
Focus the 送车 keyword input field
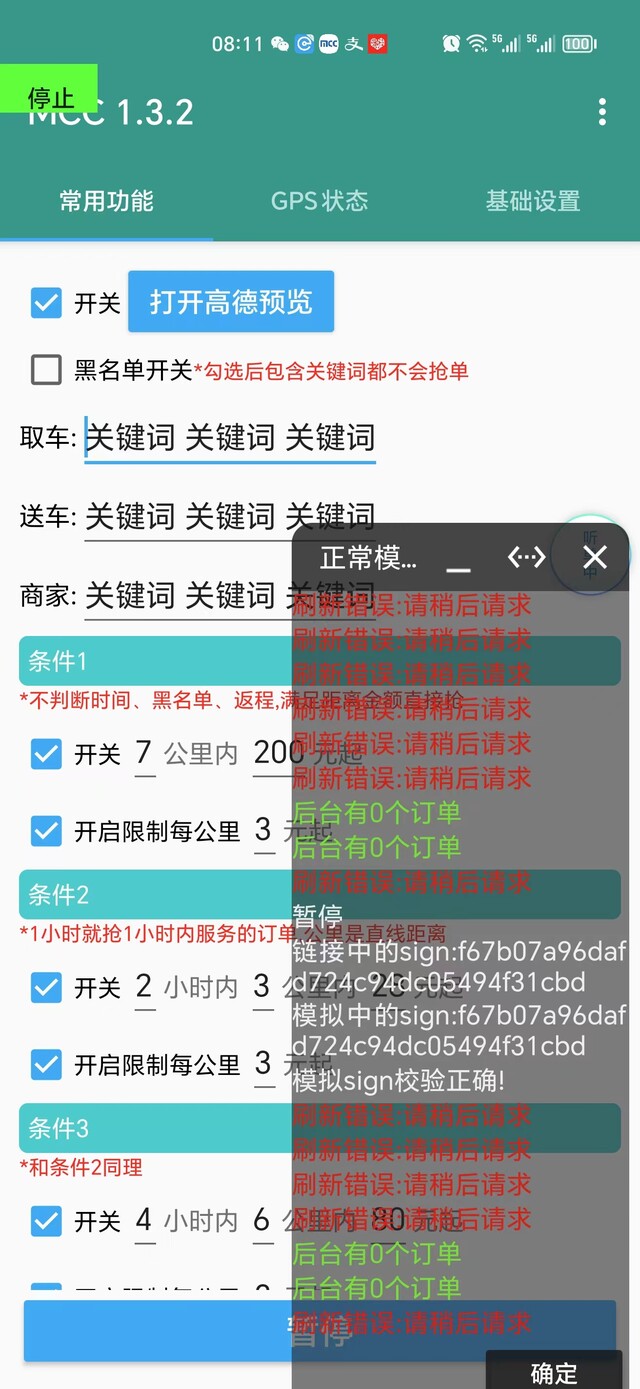pyautogui.click(x=230, y=518)
